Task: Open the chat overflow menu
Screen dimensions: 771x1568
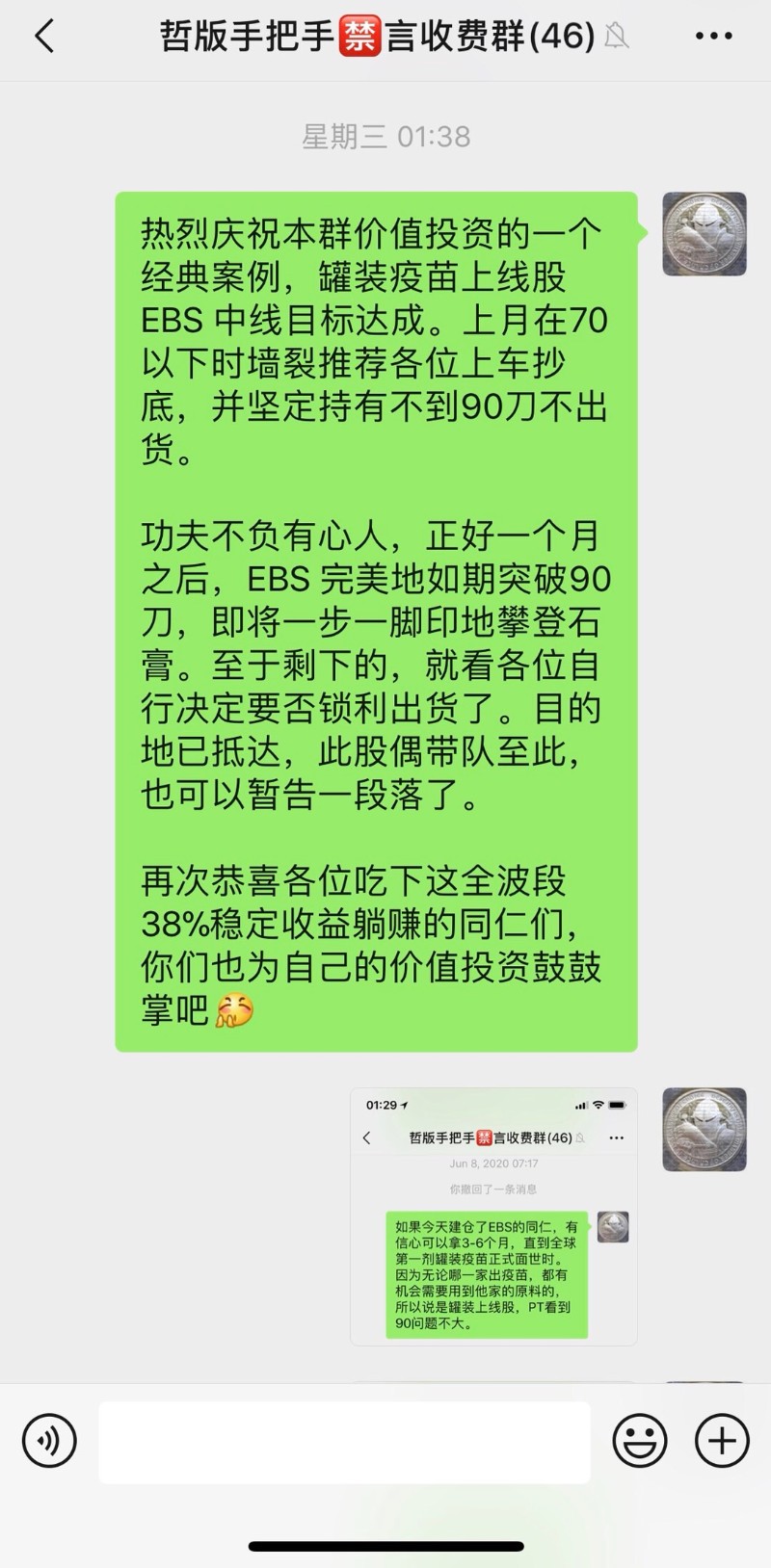Action: [713, 37]
